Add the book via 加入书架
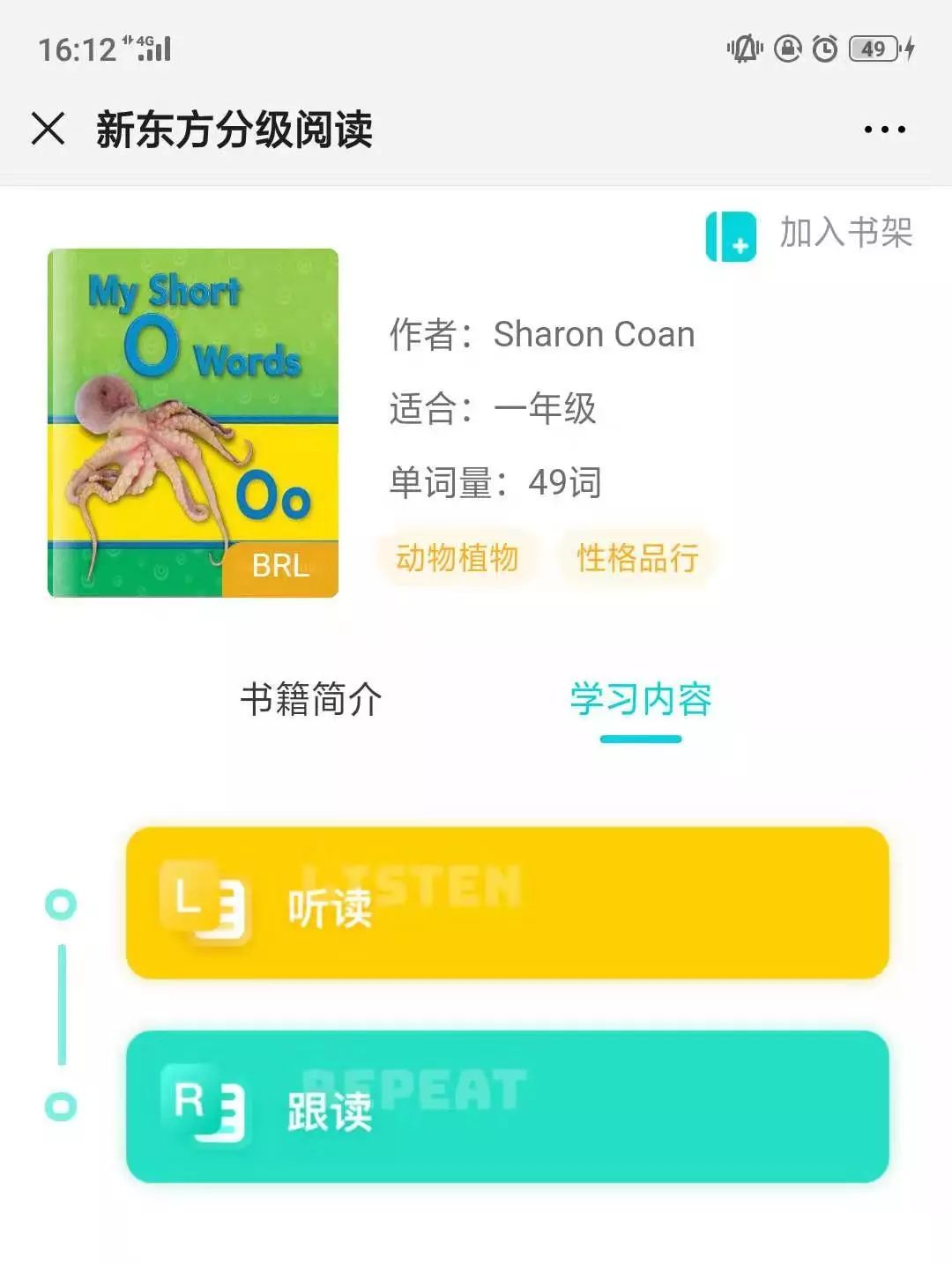The image size is (952, 1265). [x=809, y=234]
